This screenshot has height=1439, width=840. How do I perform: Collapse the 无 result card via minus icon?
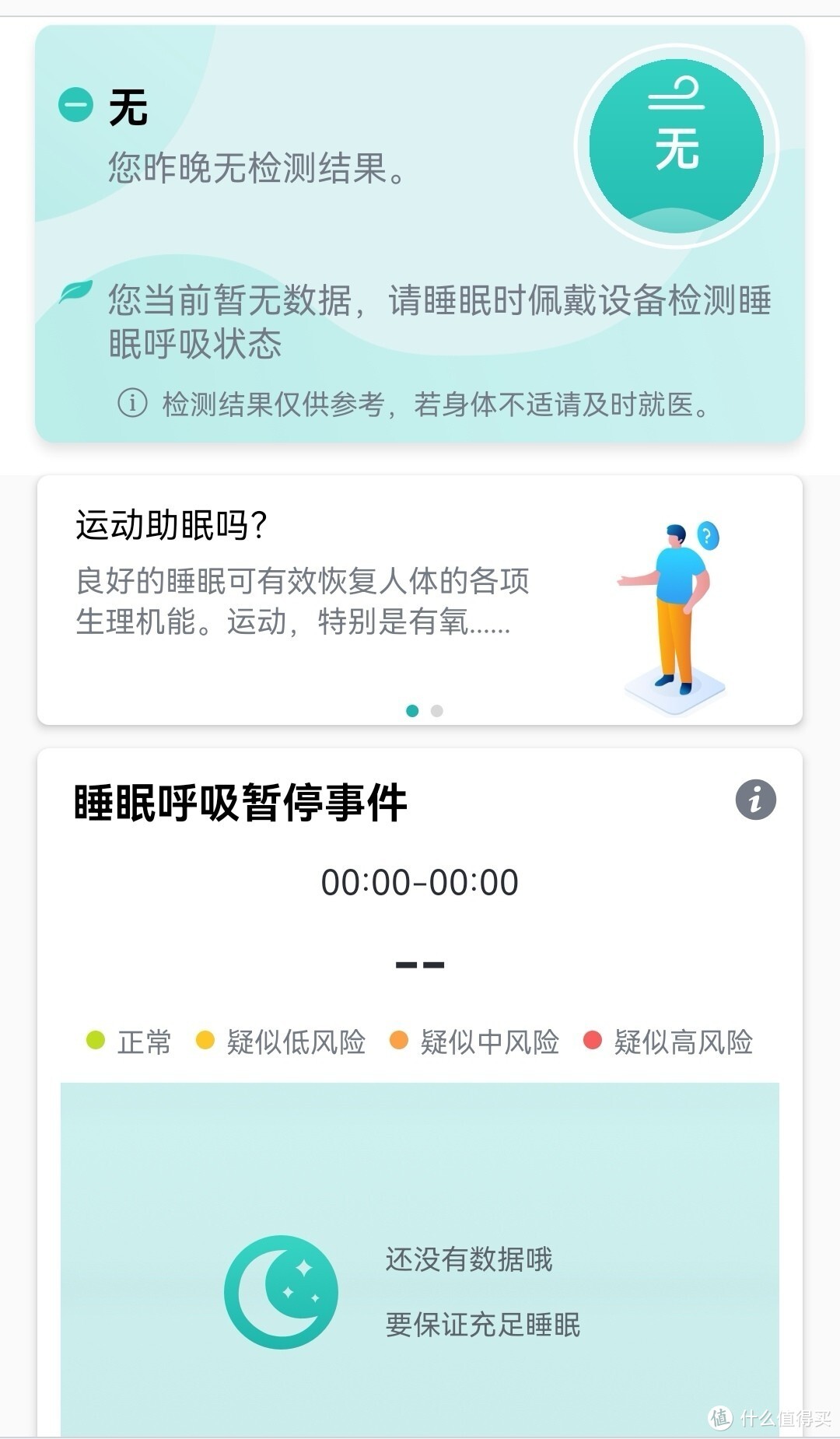click(75, 103)
